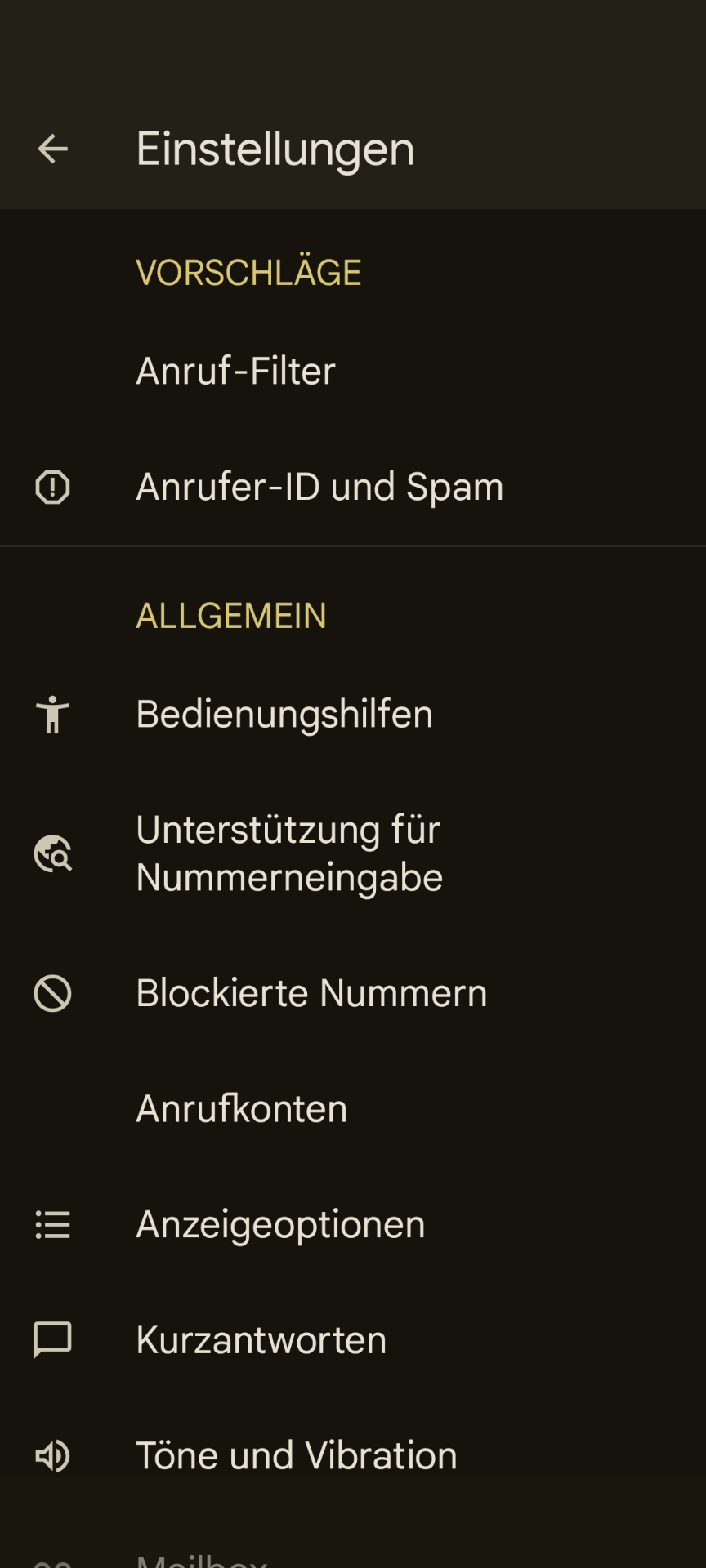Open Töne und Vibration

click(296, 1455)
